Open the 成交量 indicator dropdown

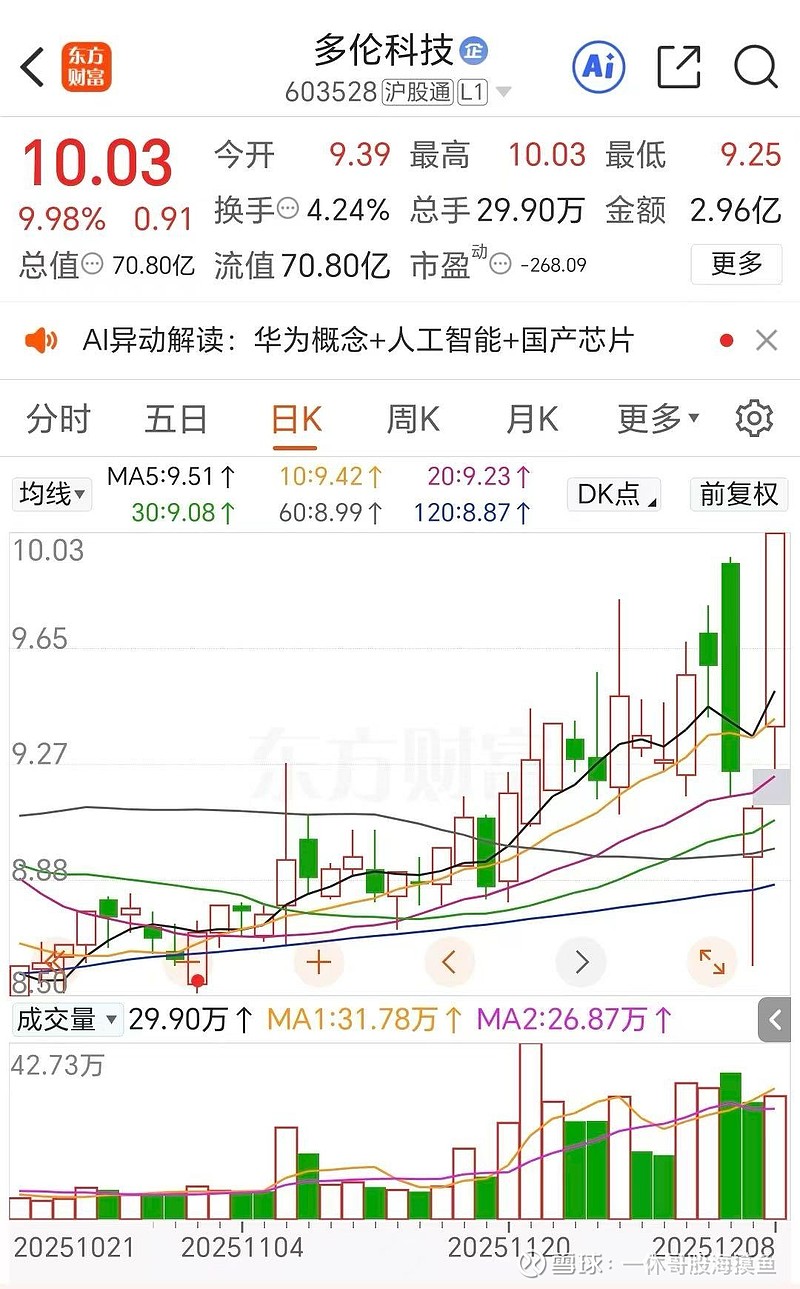tap(65, 1019)
